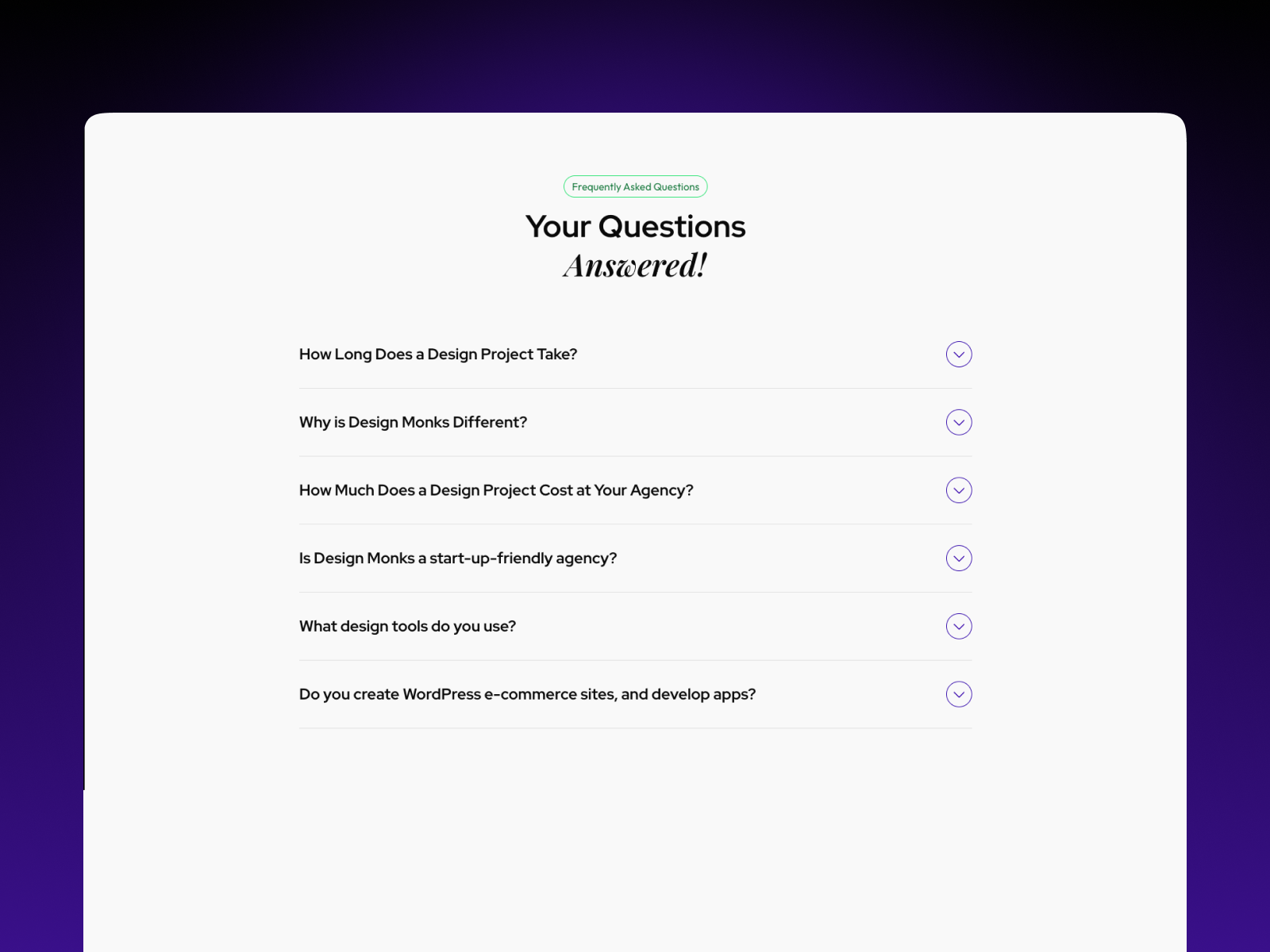
Task: Open the design project cost question
Action: pyautogui.click(x=959, y=490)
